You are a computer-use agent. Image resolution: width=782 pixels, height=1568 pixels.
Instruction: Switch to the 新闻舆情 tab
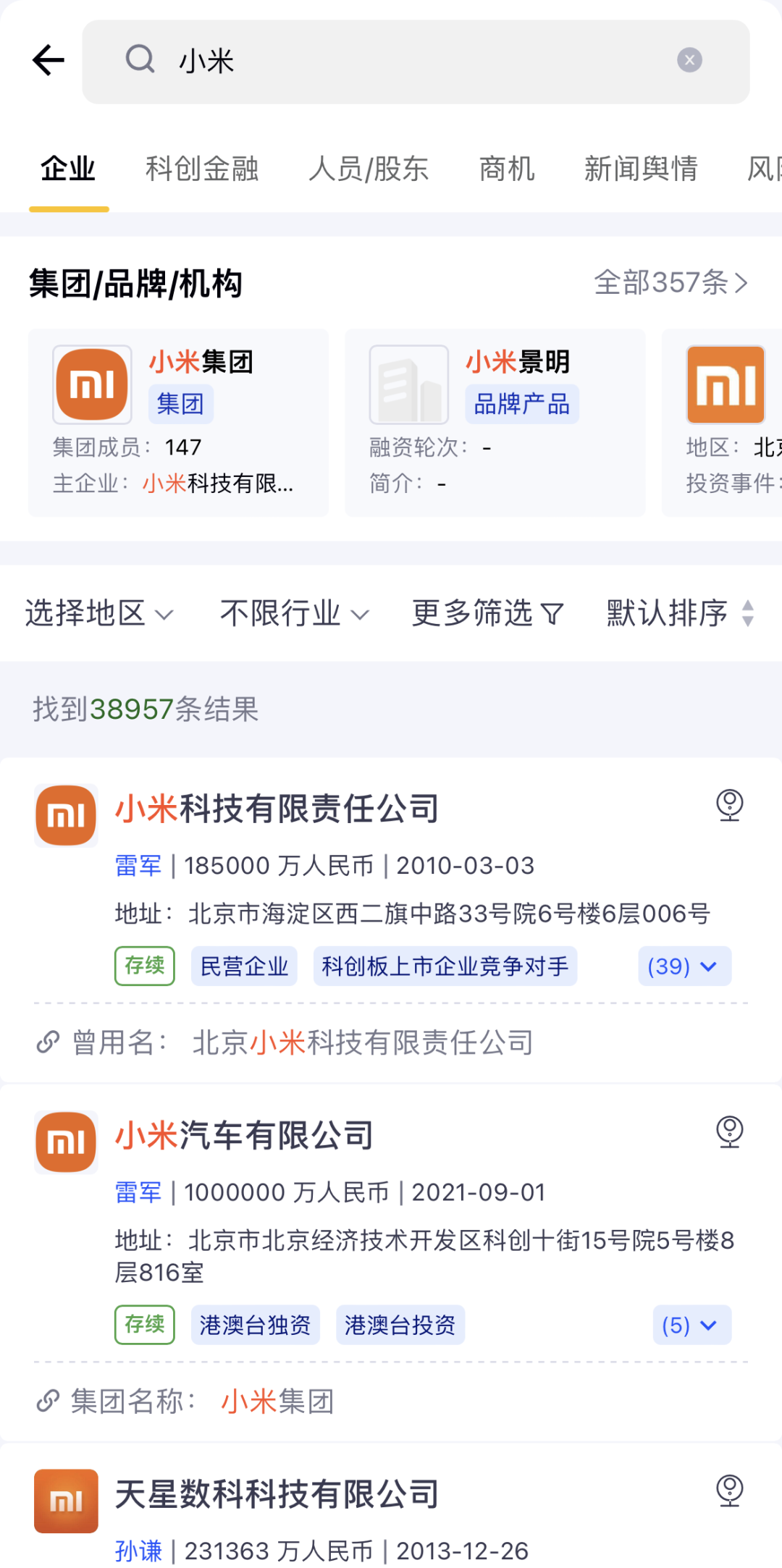pyautogui.click(x=642, y=169)
